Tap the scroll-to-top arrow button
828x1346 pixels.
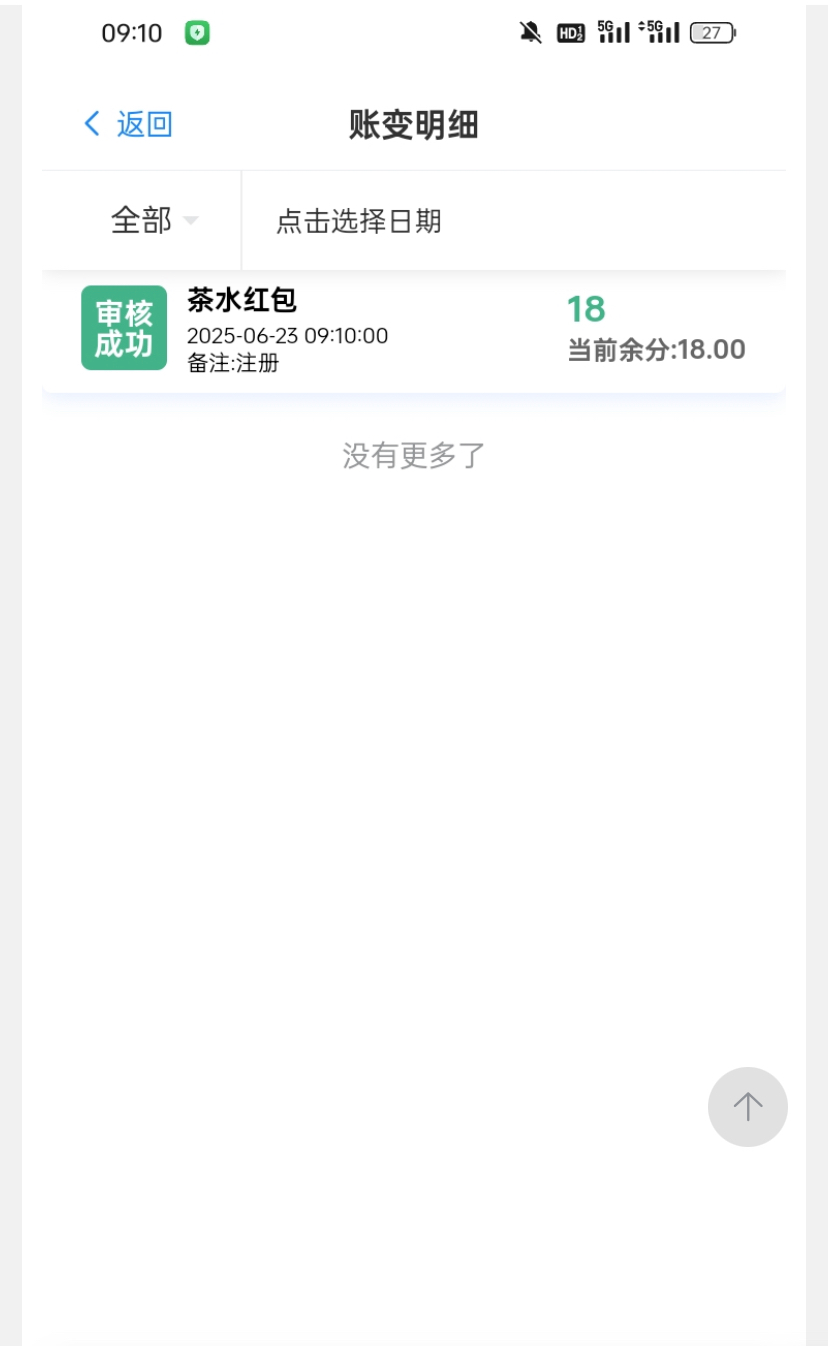[747, 1106]
